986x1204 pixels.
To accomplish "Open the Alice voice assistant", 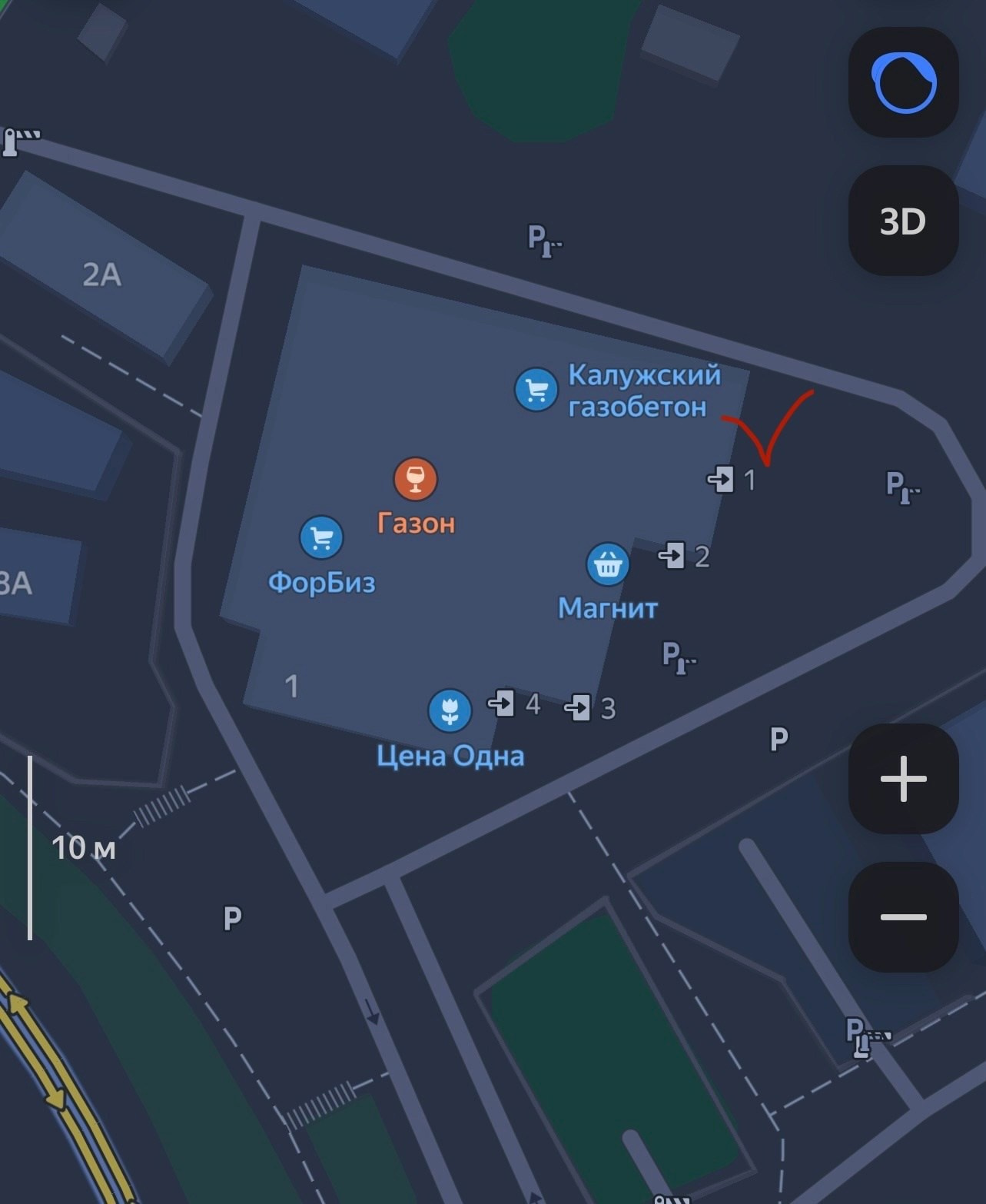I will point(903,82).
